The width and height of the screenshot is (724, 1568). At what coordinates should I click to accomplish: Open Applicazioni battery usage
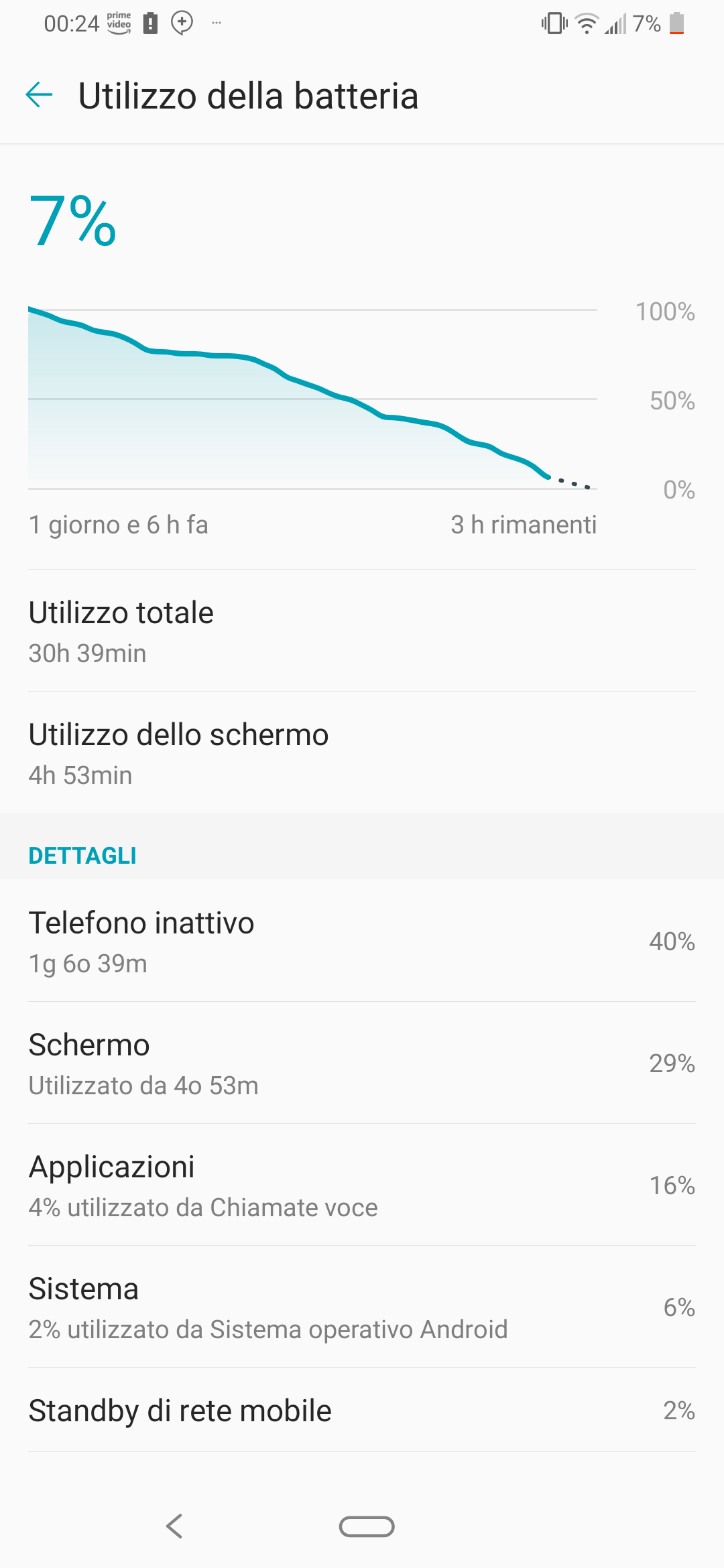(362, 1185)
